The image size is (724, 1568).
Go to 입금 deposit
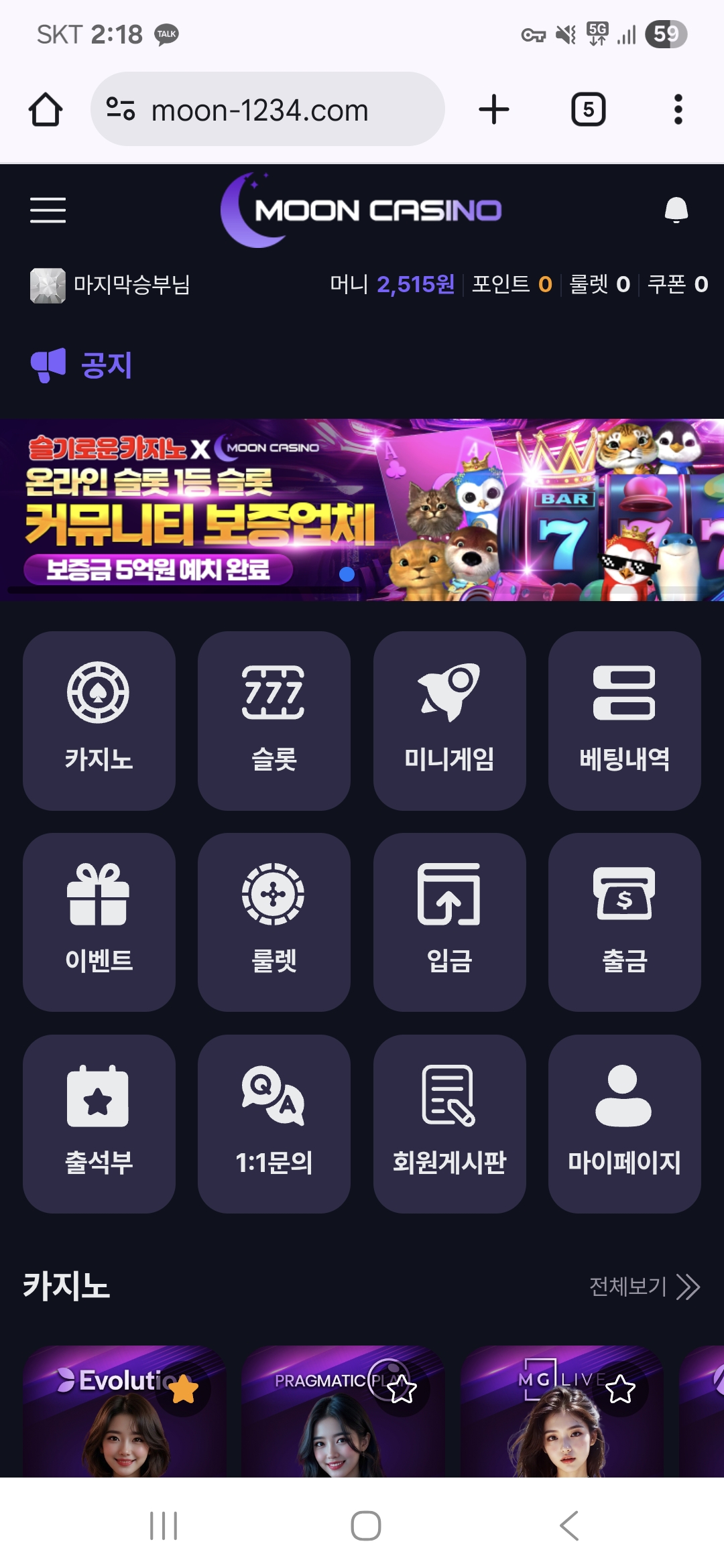tap(450, 923)
